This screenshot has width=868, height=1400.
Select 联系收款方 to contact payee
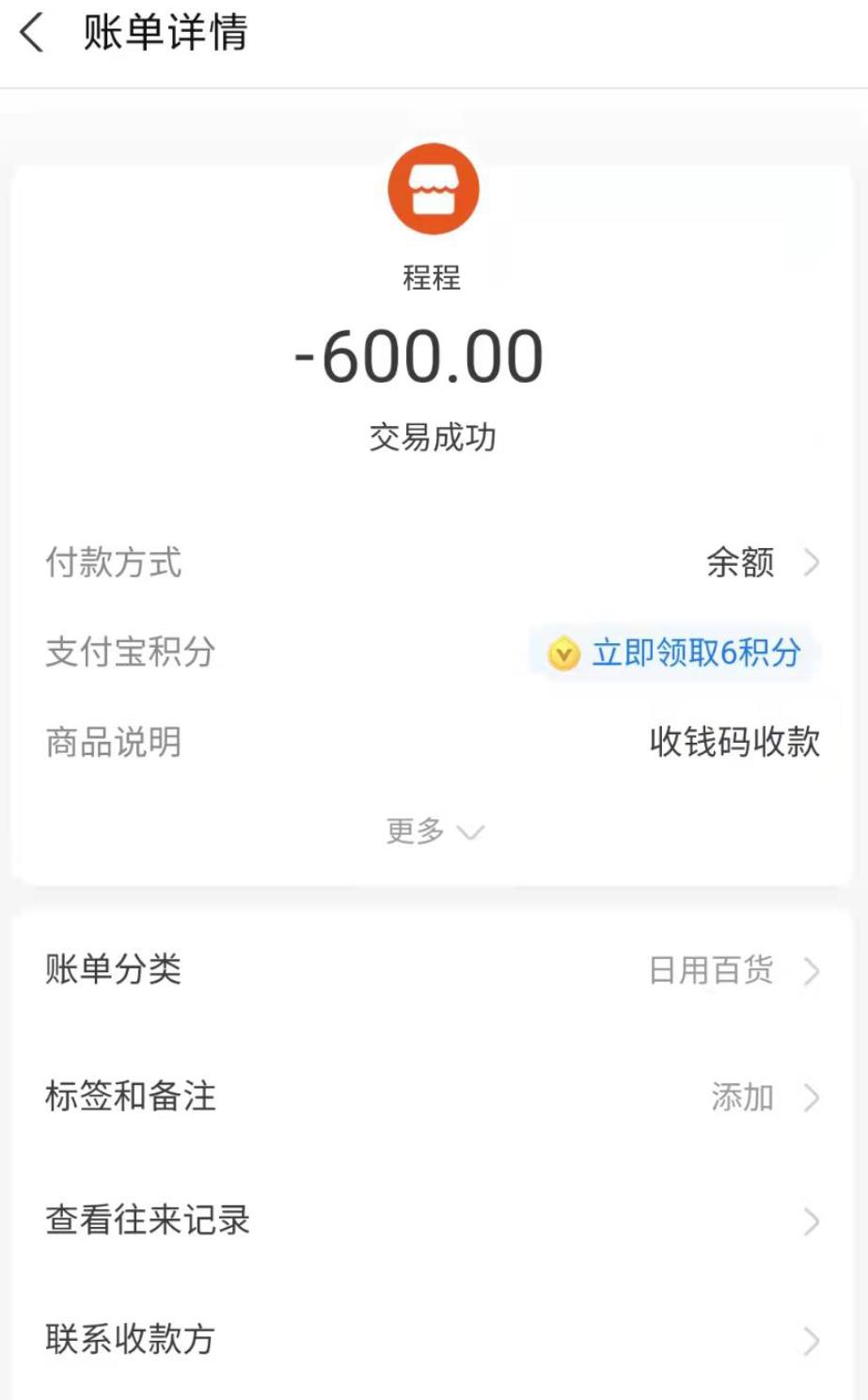(433, 1339)
